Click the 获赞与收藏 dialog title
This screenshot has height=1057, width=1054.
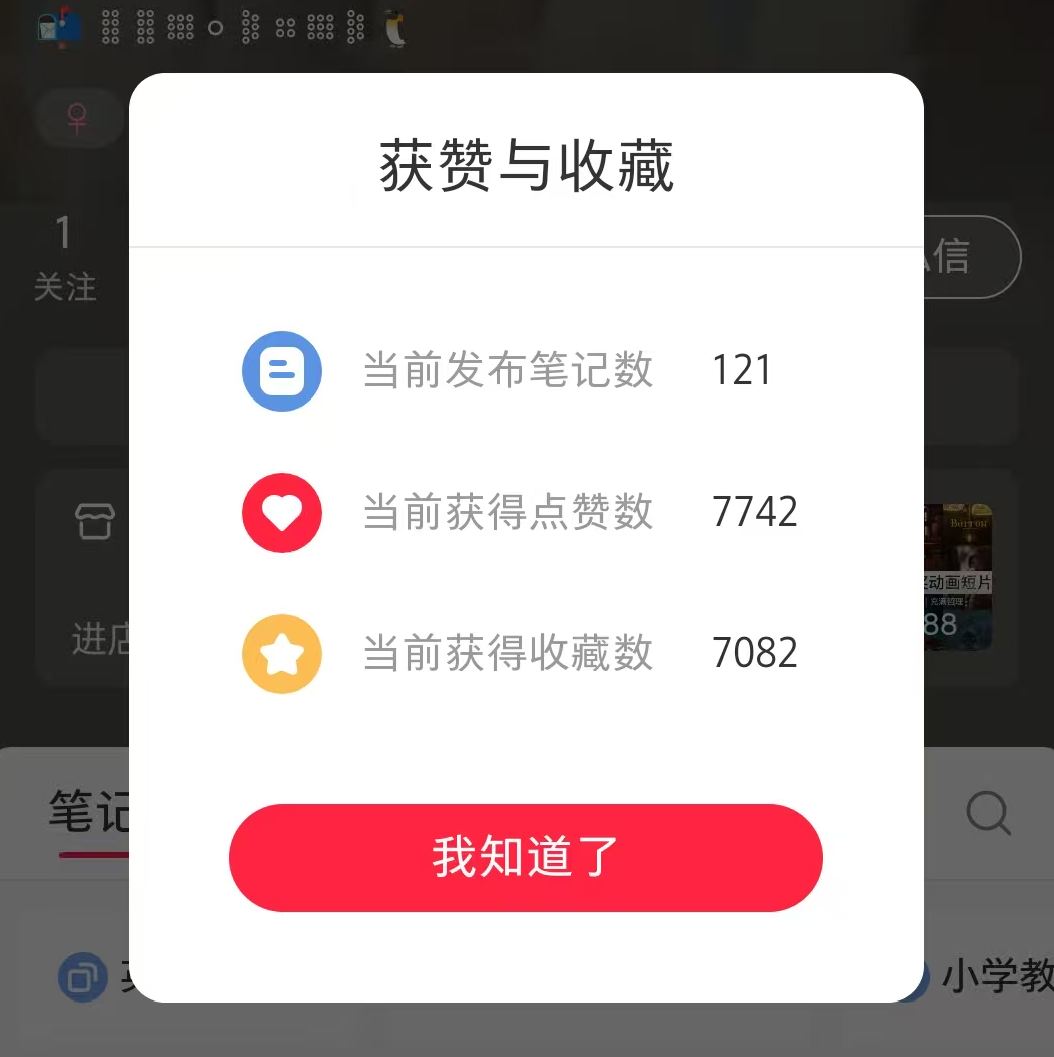[x=527, y=164]
